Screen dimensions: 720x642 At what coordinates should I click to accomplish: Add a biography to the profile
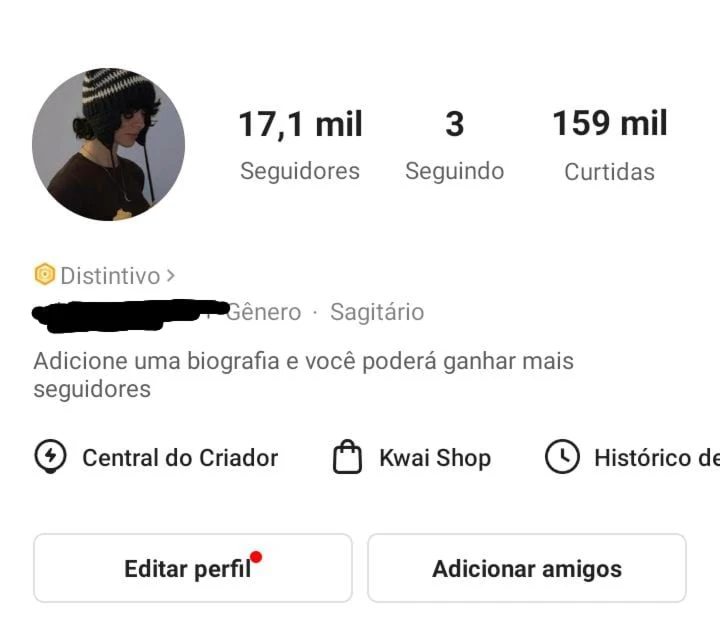[x=302, y=374]
